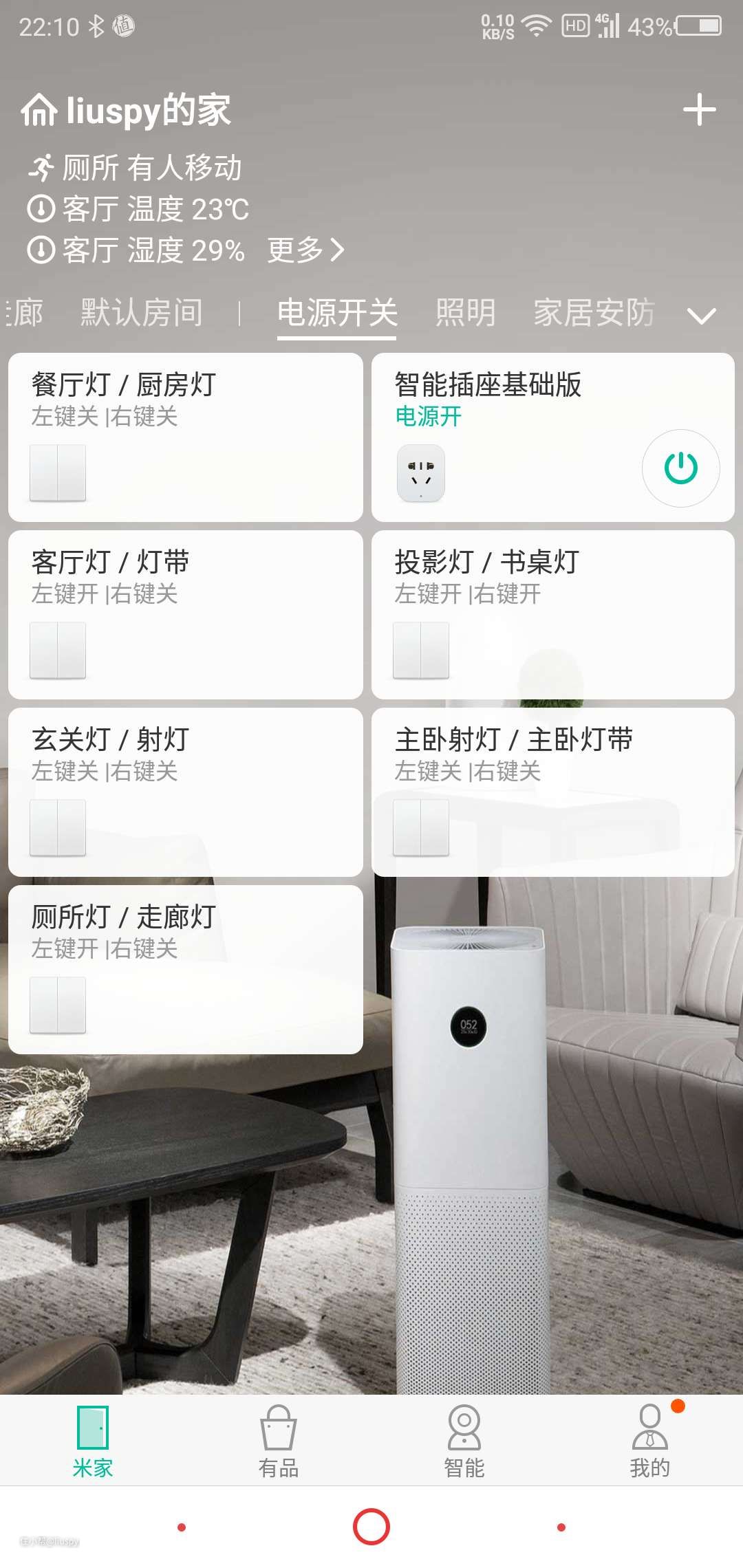Toggle power of 智能插座基础版
The image size is (743, 1568).
680,468
